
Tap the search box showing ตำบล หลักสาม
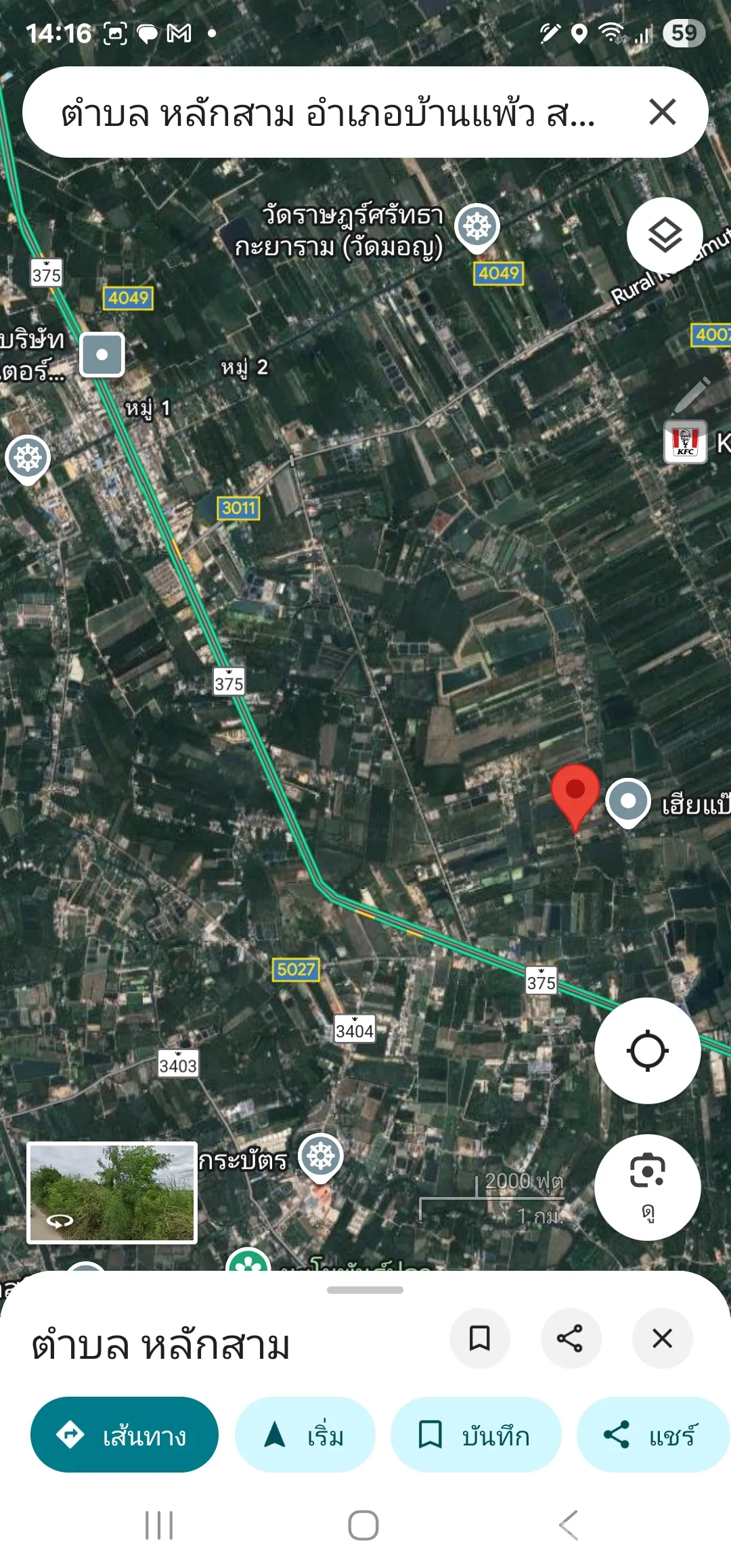pyautogui.click(x=328, y=112)
